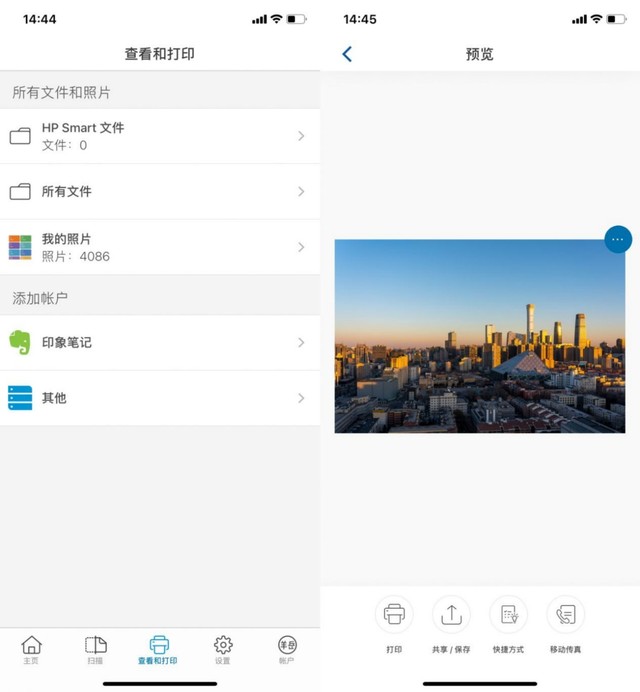
Task: Open the more options button on the photo
Action: click(x=617, y=239)
